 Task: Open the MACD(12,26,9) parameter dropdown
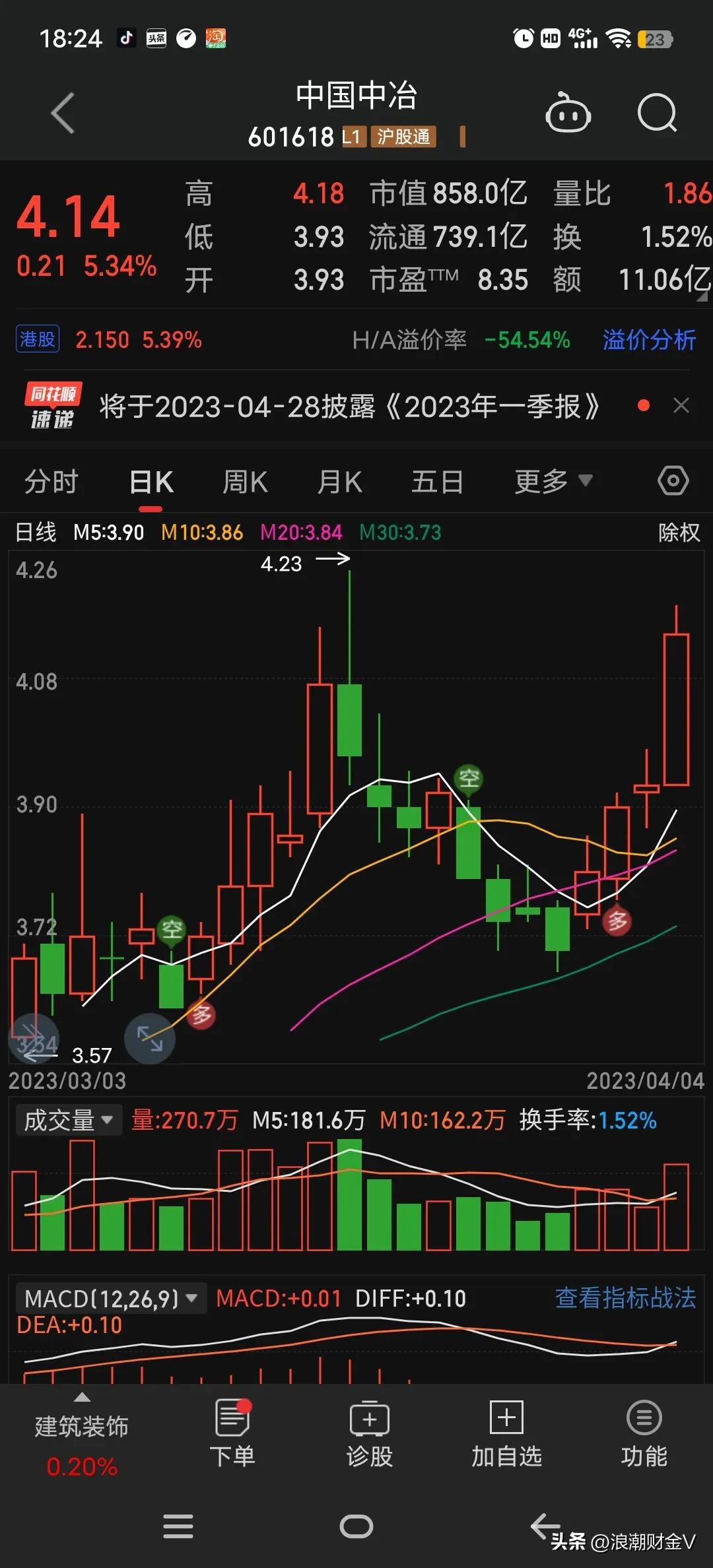tap(109, 1297)
